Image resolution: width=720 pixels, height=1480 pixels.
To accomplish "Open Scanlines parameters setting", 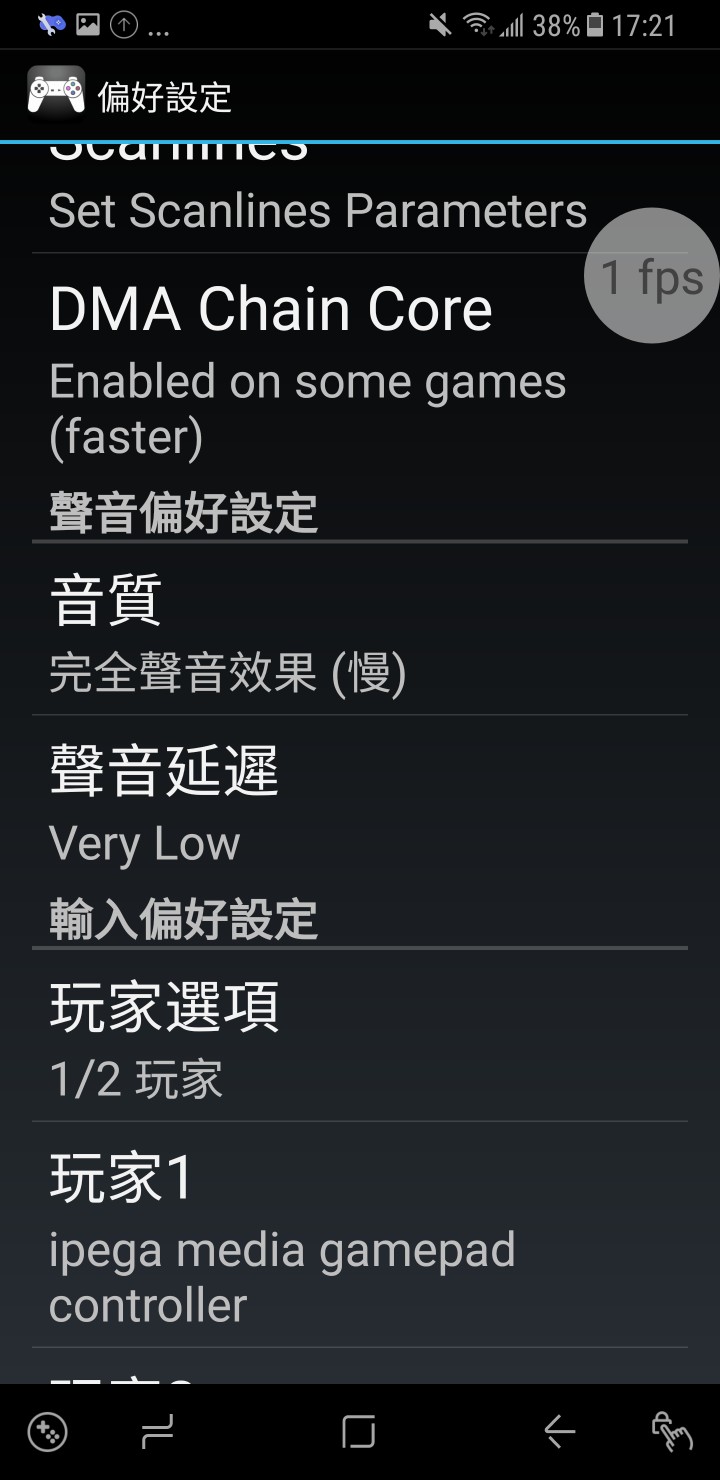I will tap(318, 200).
